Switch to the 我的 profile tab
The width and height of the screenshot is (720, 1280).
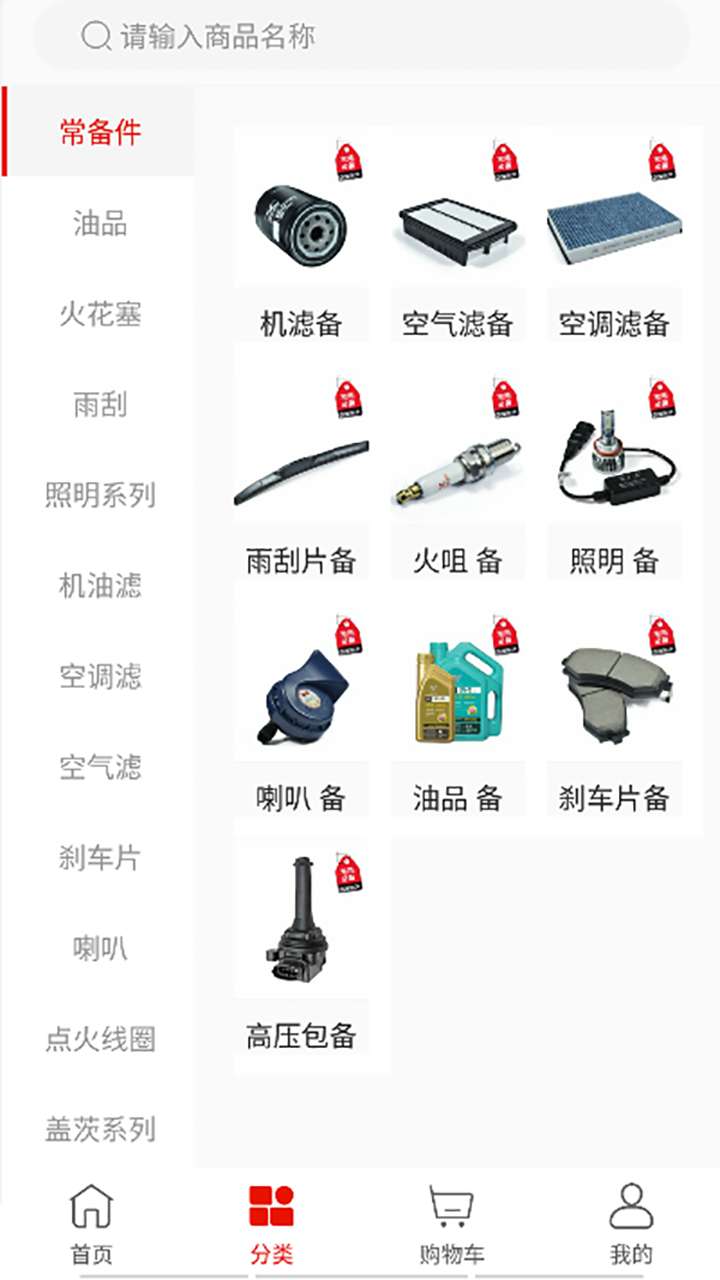click(631, 1224)
